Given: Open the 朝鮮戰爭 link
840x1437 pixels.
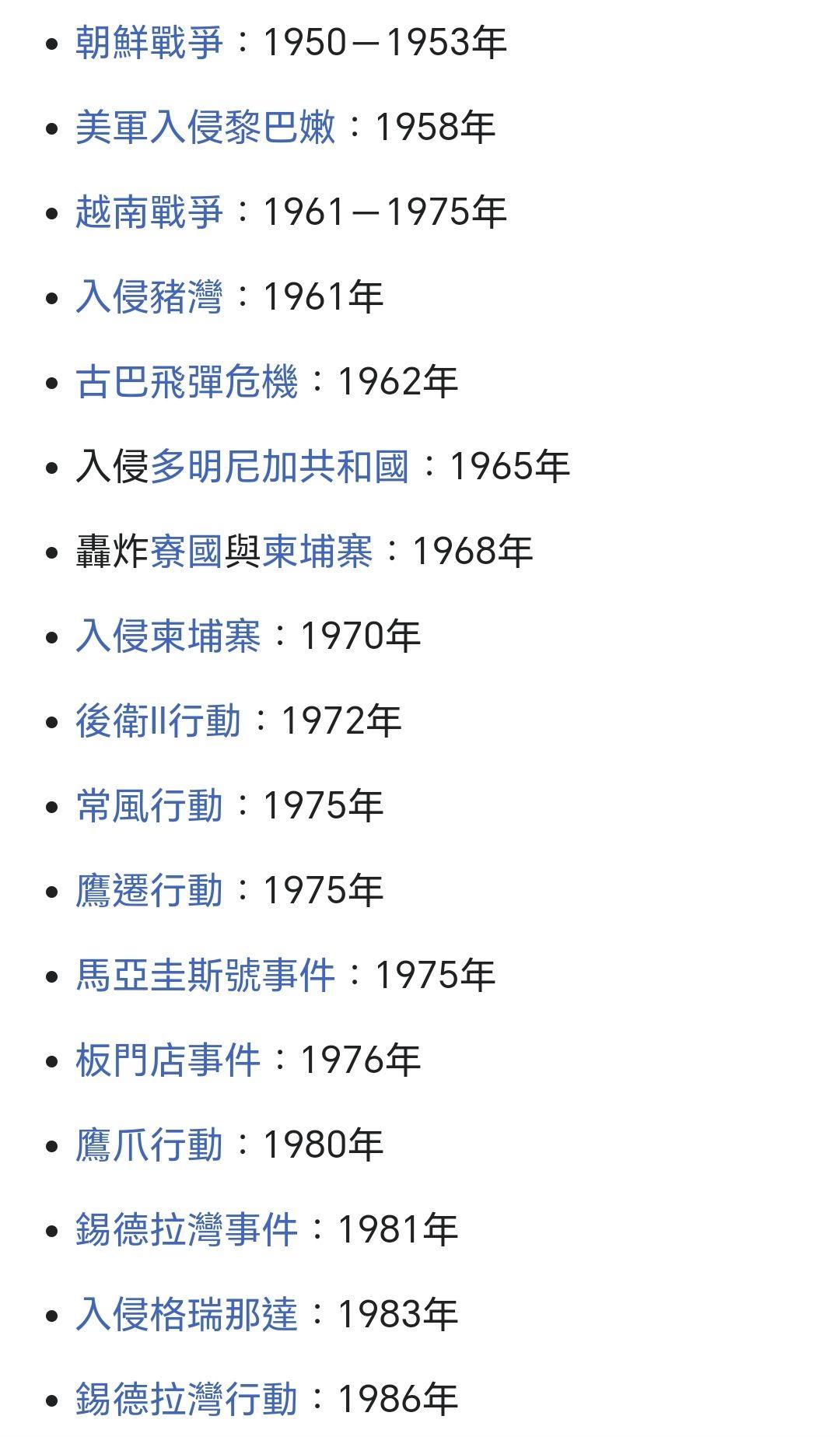Looking at the screenshot, I should (x=149, y=43).
